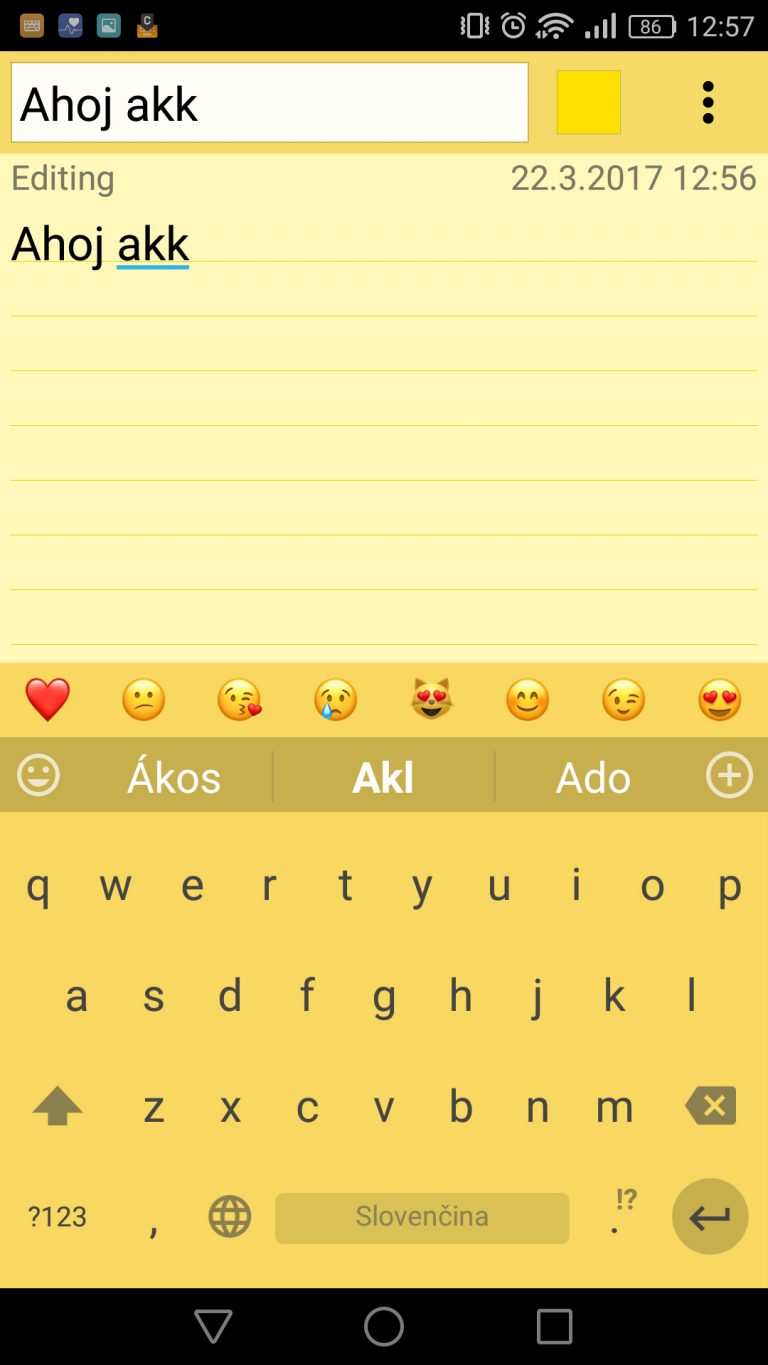This screenshot has height=1365, width=768.
Task: Select the suggestion Ado
Action: click(594, 777)
